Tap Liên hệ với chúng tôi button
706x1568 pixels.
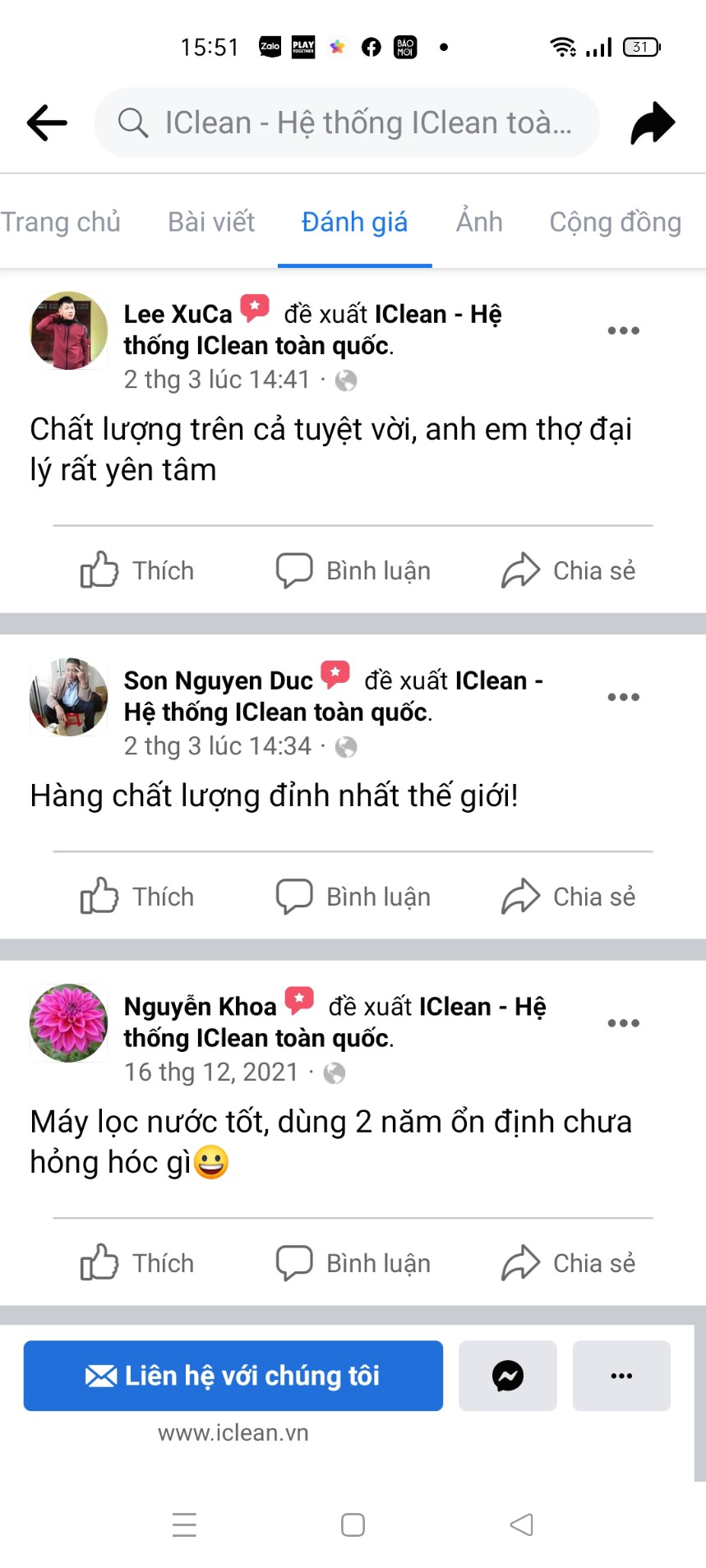[233, 1376]
